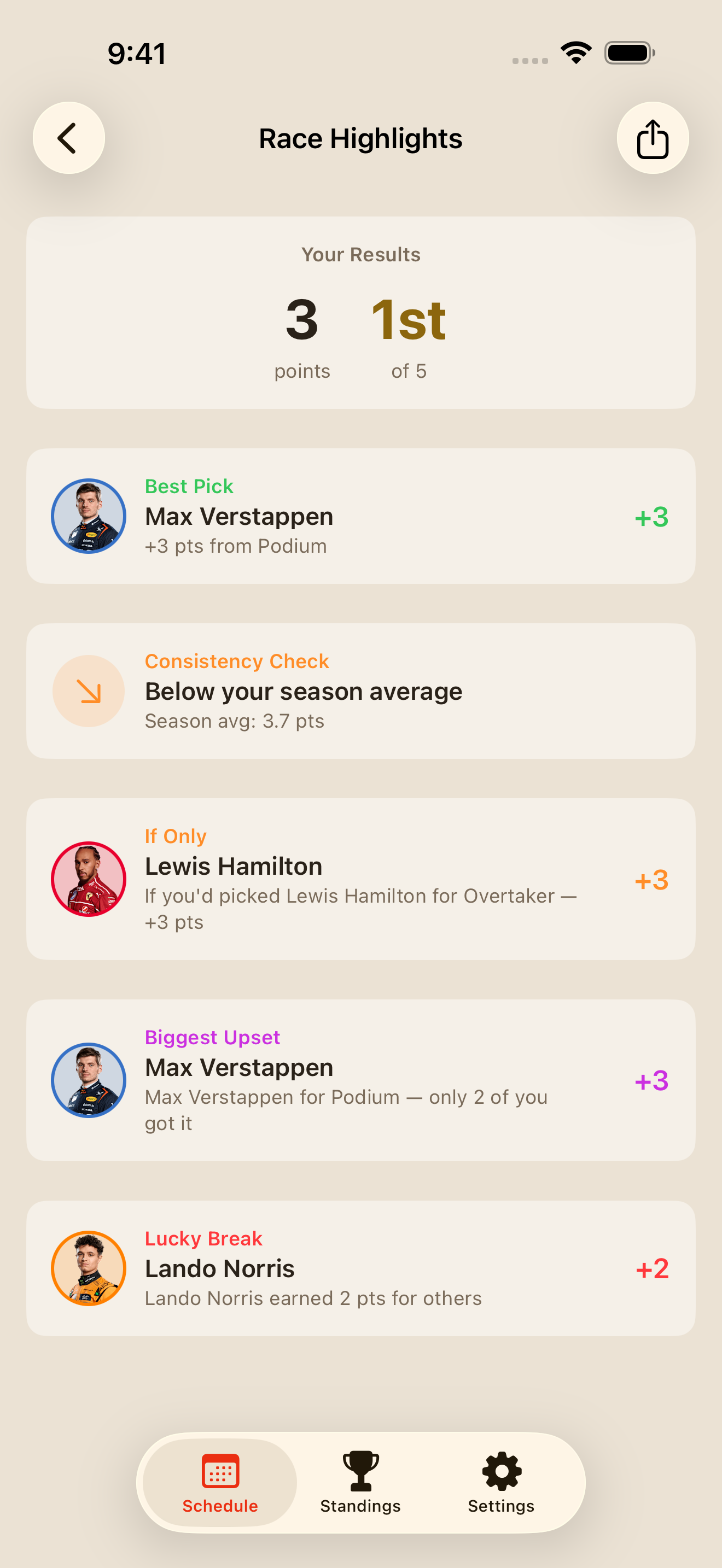Screen dimensions: 722x1568
Task: Tap Max Verstappen's avatar under Biggest Upset
Action: [88, 1080]
